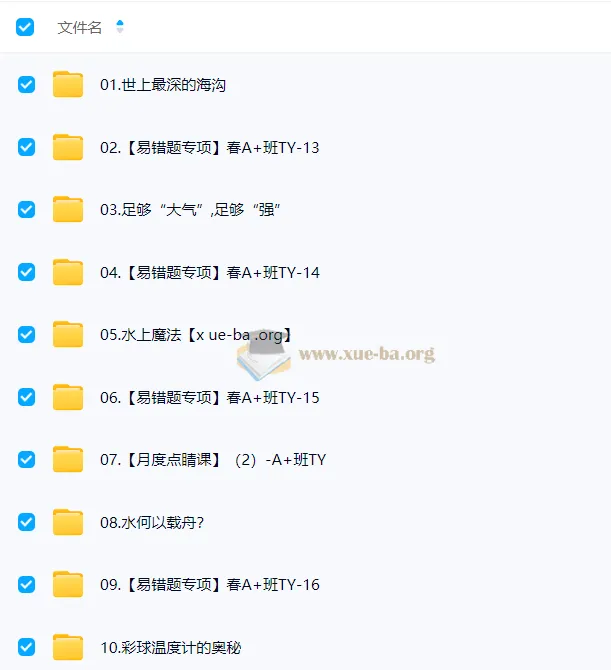Uncheck the 05.水上魔法 checkbox
The width and height of the screenshot is (611, 670).
pos(27,335)
